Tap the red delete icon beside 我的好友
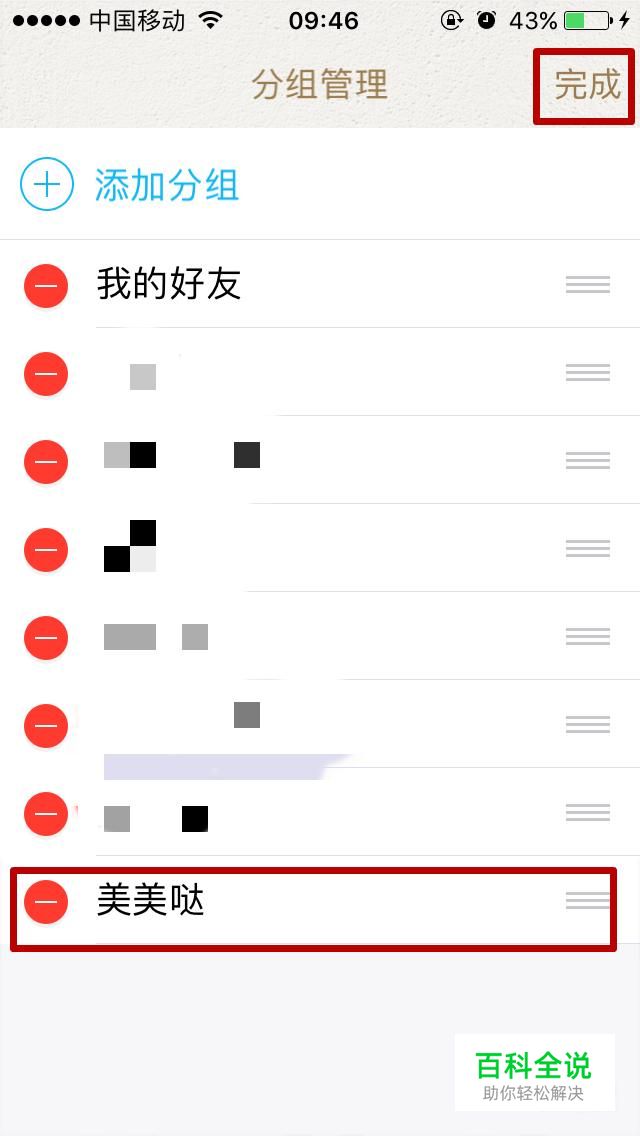 pyautogui.click(x=46, y=285)
